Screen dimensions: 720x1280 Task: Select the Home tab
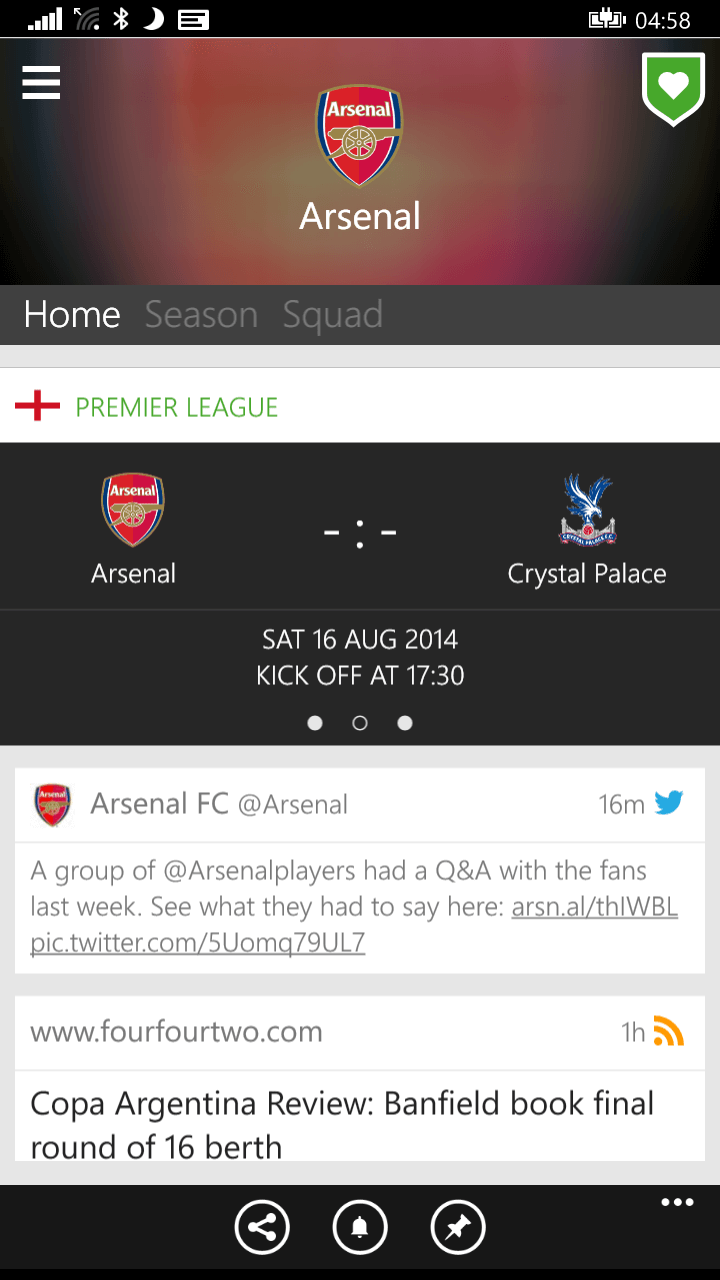tap(72, 314)
